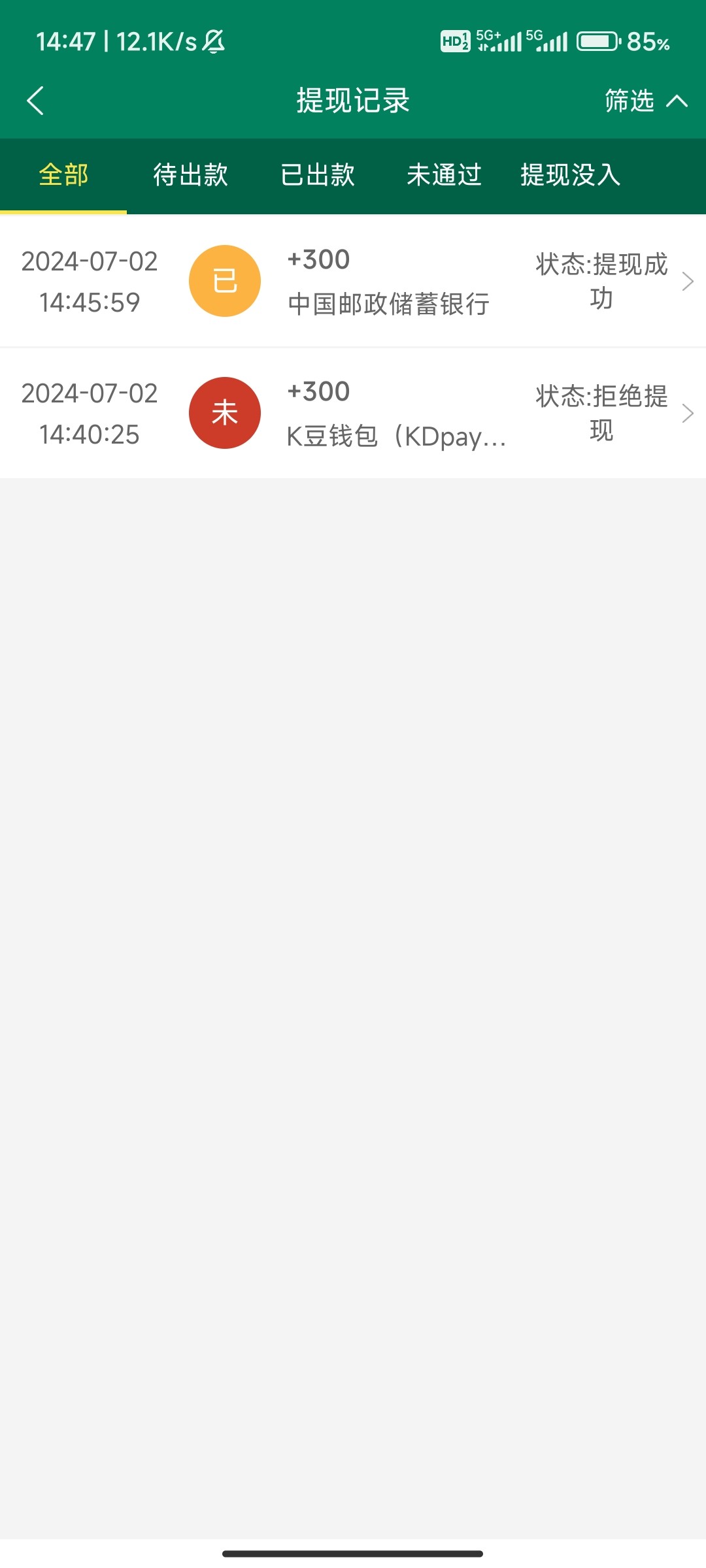This screenshot has height=1568, width=706.
Task: Open the 筛选 filter dropdown
Action: 644,101
